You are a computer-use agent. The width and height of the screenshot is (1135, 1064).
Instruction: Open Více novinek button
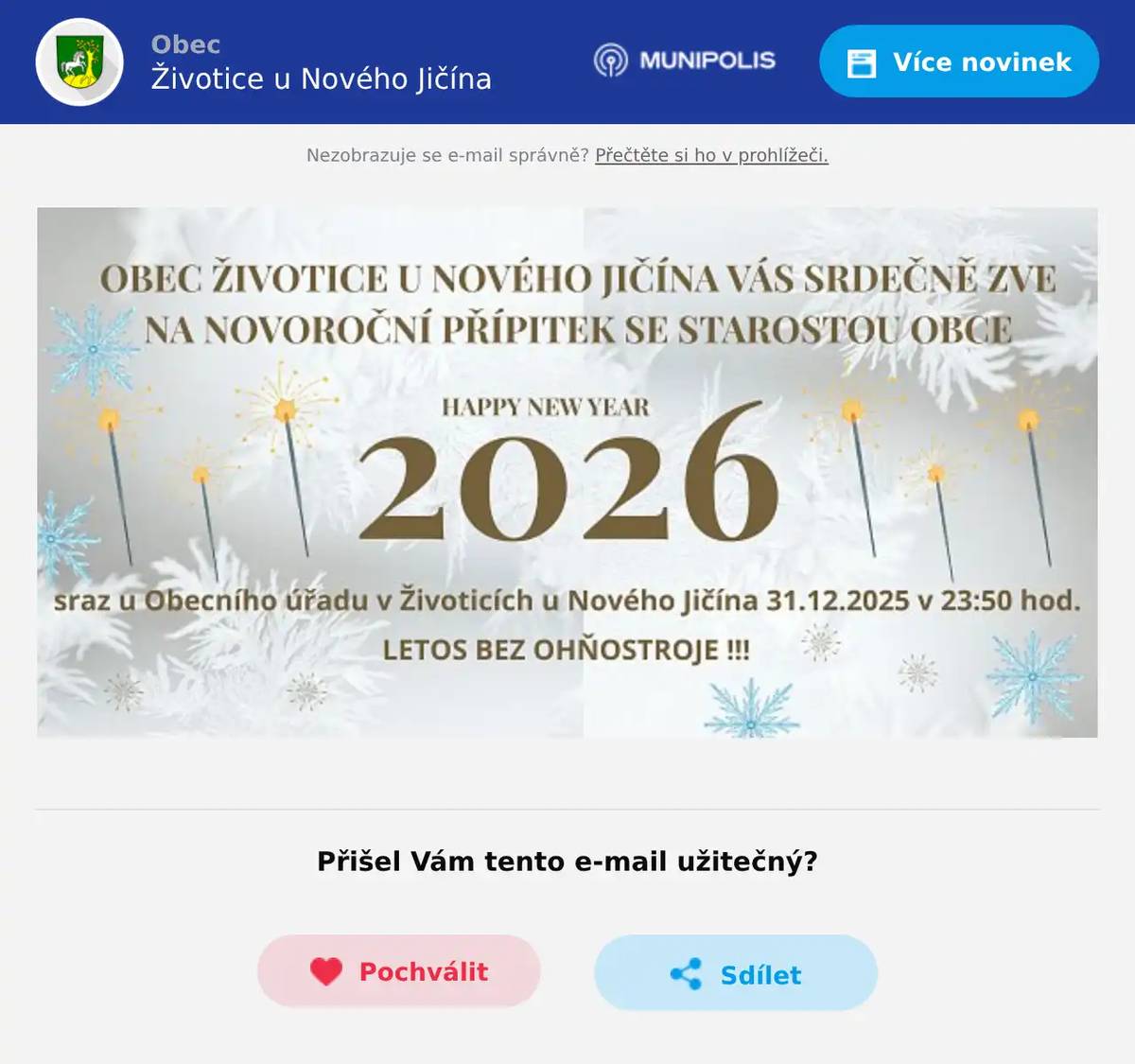(x=958, y=61)
